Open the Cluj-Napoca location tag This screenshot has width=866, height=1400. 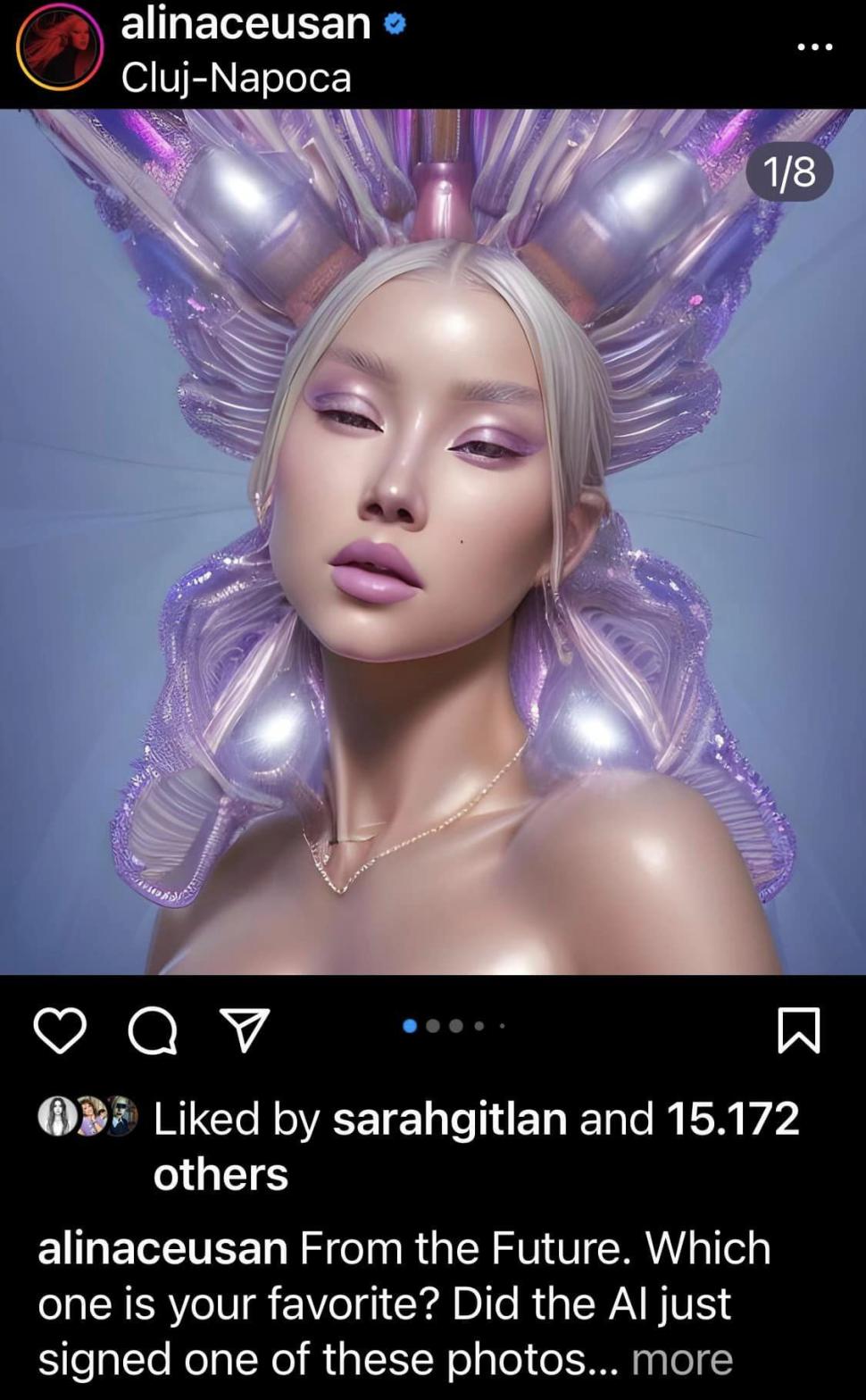(236, 79)
